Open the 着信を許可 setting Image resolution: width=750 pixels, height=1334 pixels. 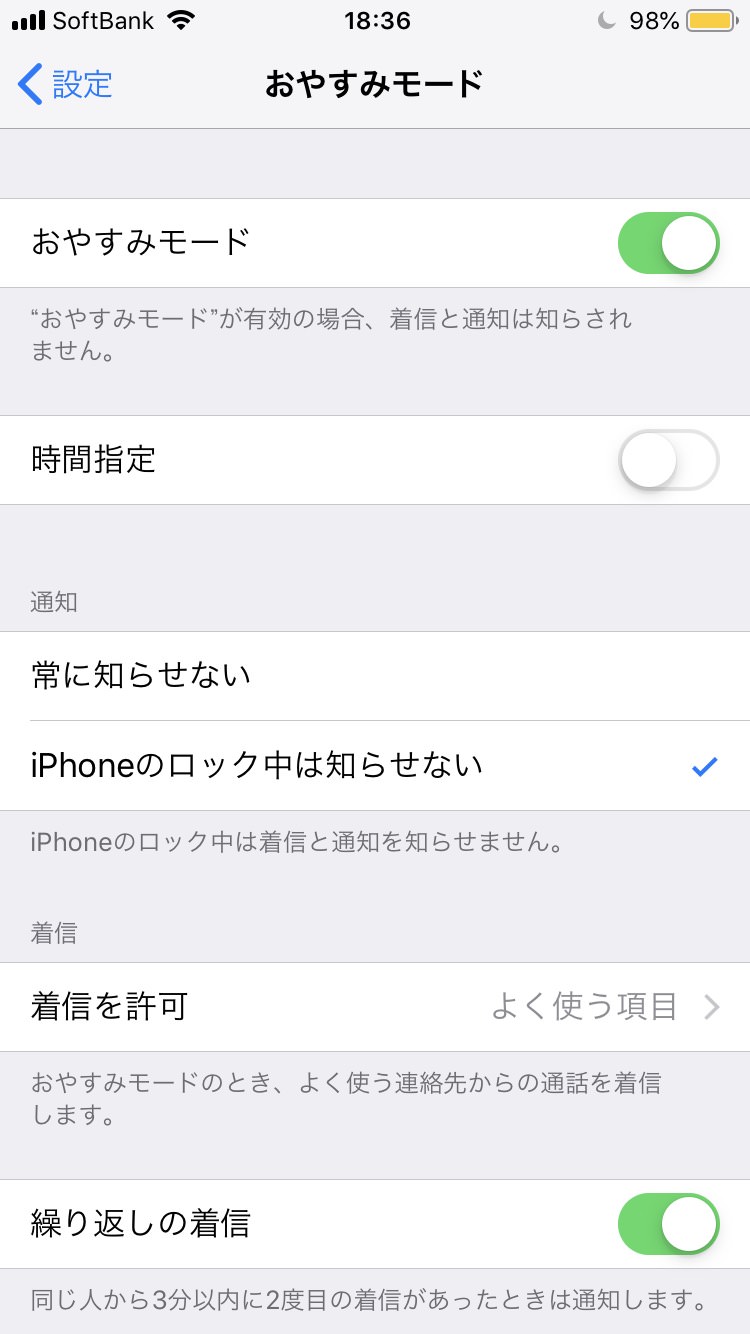[x=375, y=1007]
